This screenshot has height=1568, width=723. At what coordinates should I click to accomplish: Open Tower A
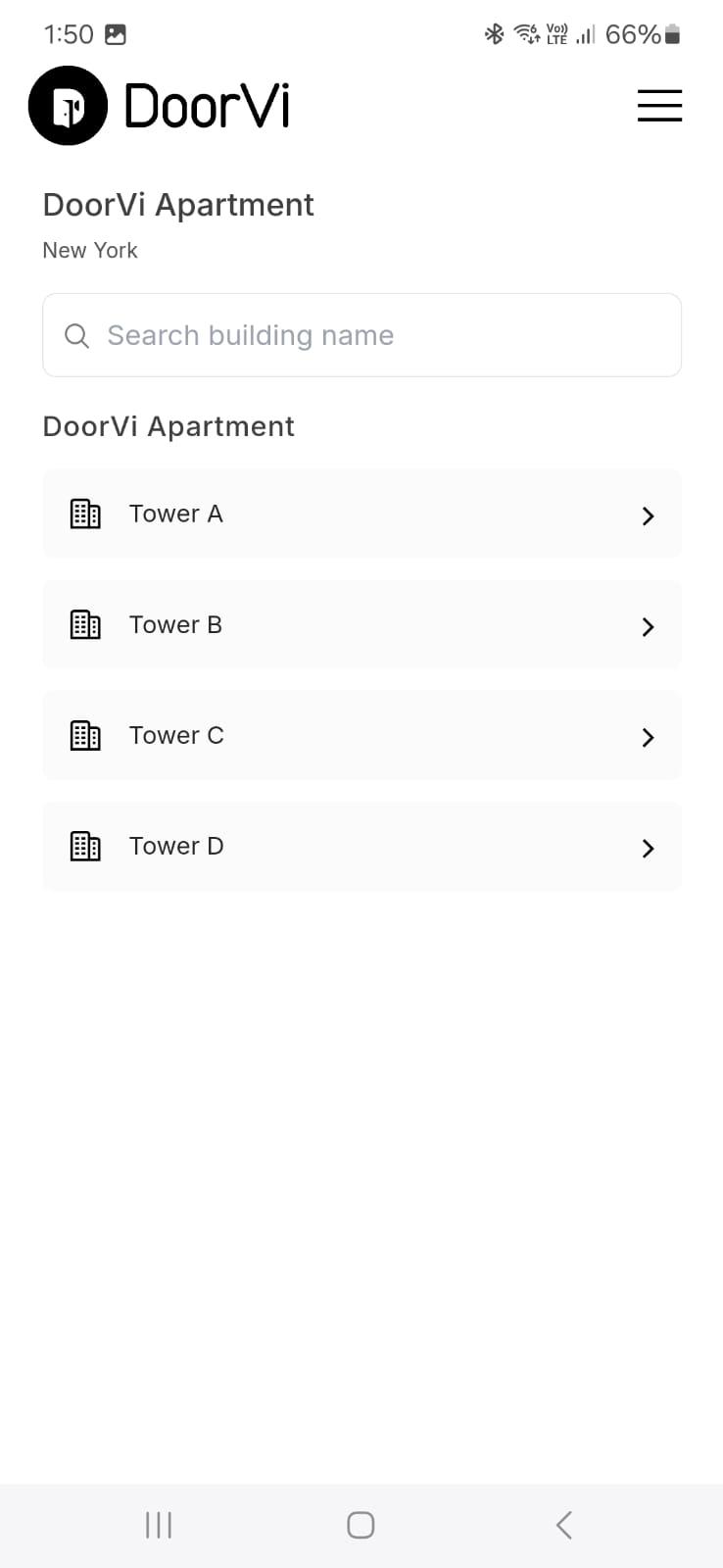tap(361, 514)
